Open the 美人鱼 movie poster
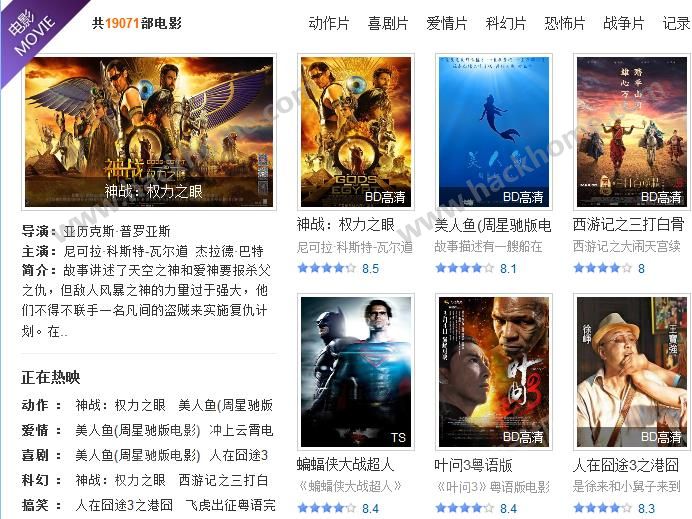The width and height of the screenshot is (692, 519). (x=493, y=131)
